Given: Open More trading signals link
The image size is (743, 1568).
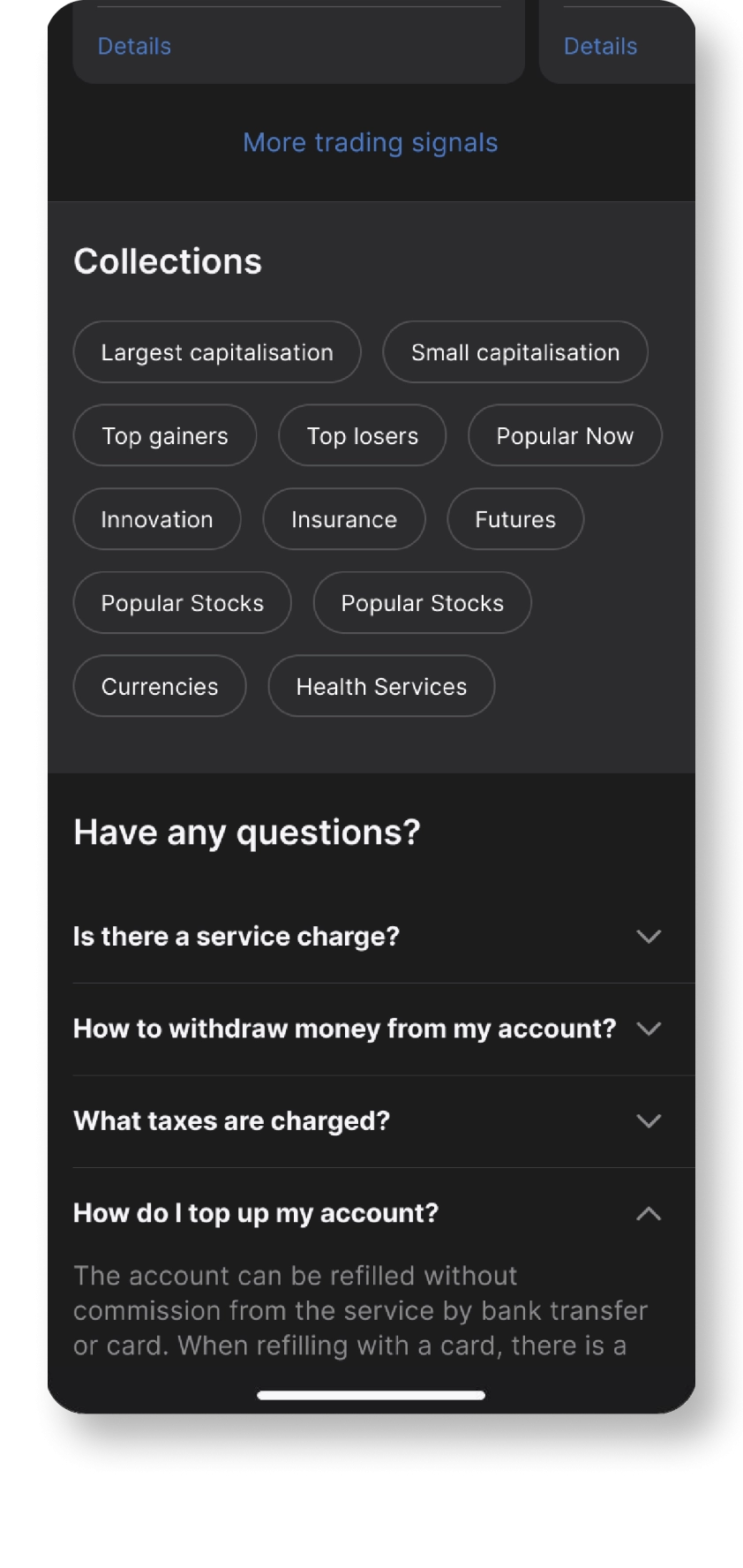Looking at the screenshot, I should [x=370, y=143].
